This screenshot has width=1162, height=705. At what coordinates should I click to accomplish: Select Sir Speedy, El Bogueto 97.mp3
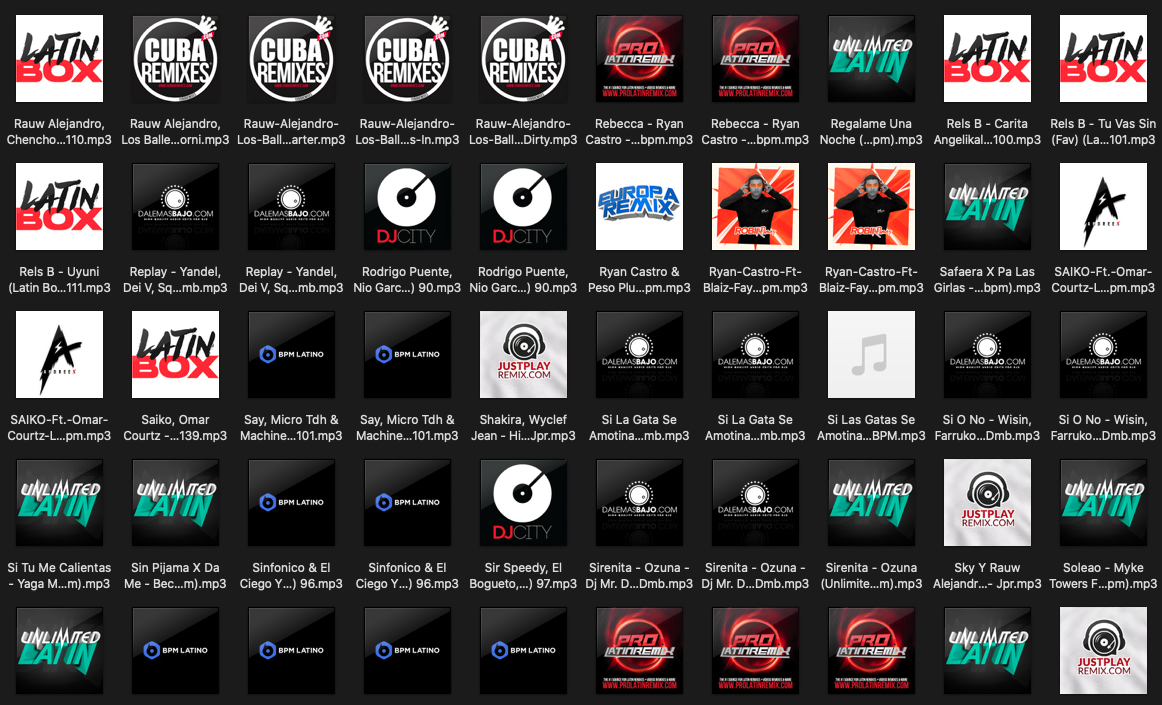coord(523,503)
